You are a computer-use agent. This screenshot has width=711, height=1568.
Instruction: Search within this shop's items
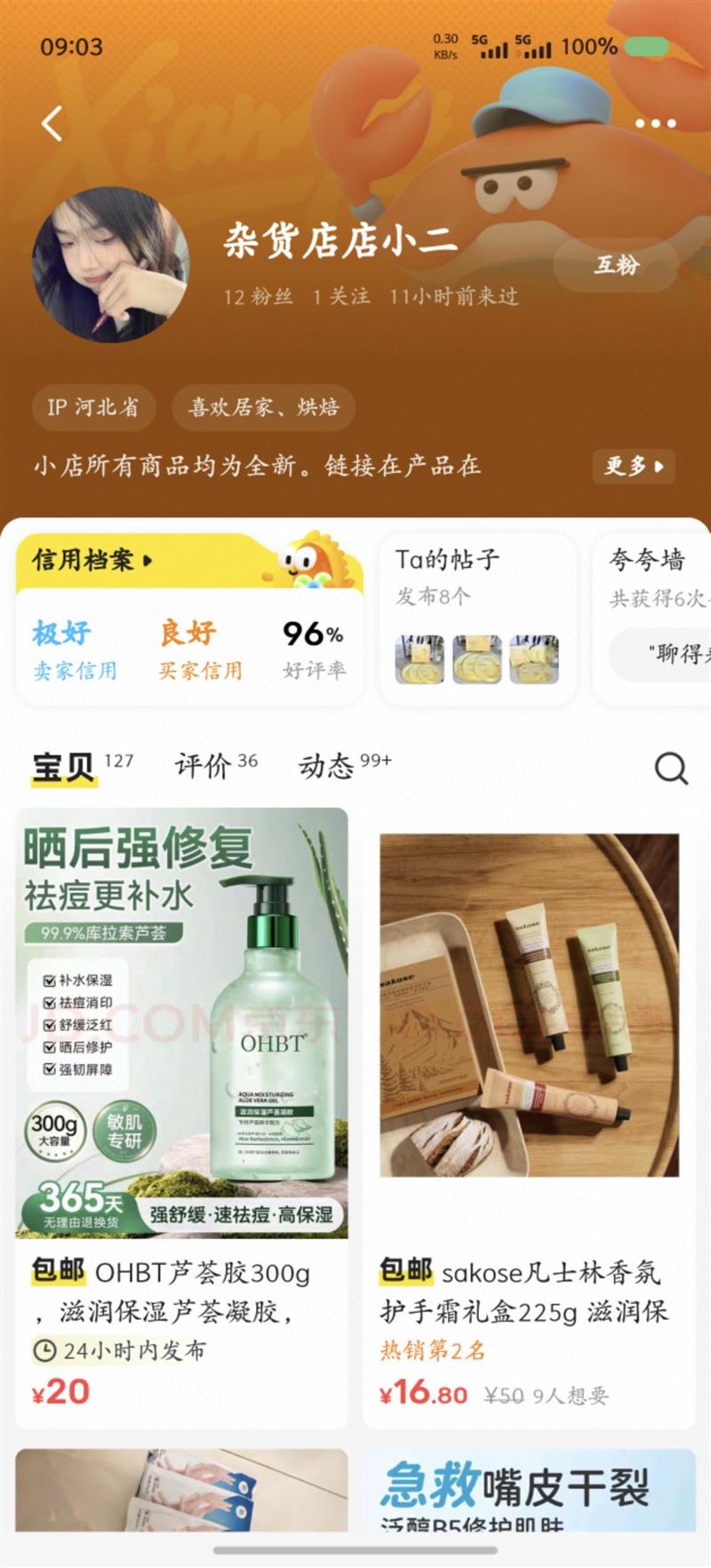(x=671, y=768)
